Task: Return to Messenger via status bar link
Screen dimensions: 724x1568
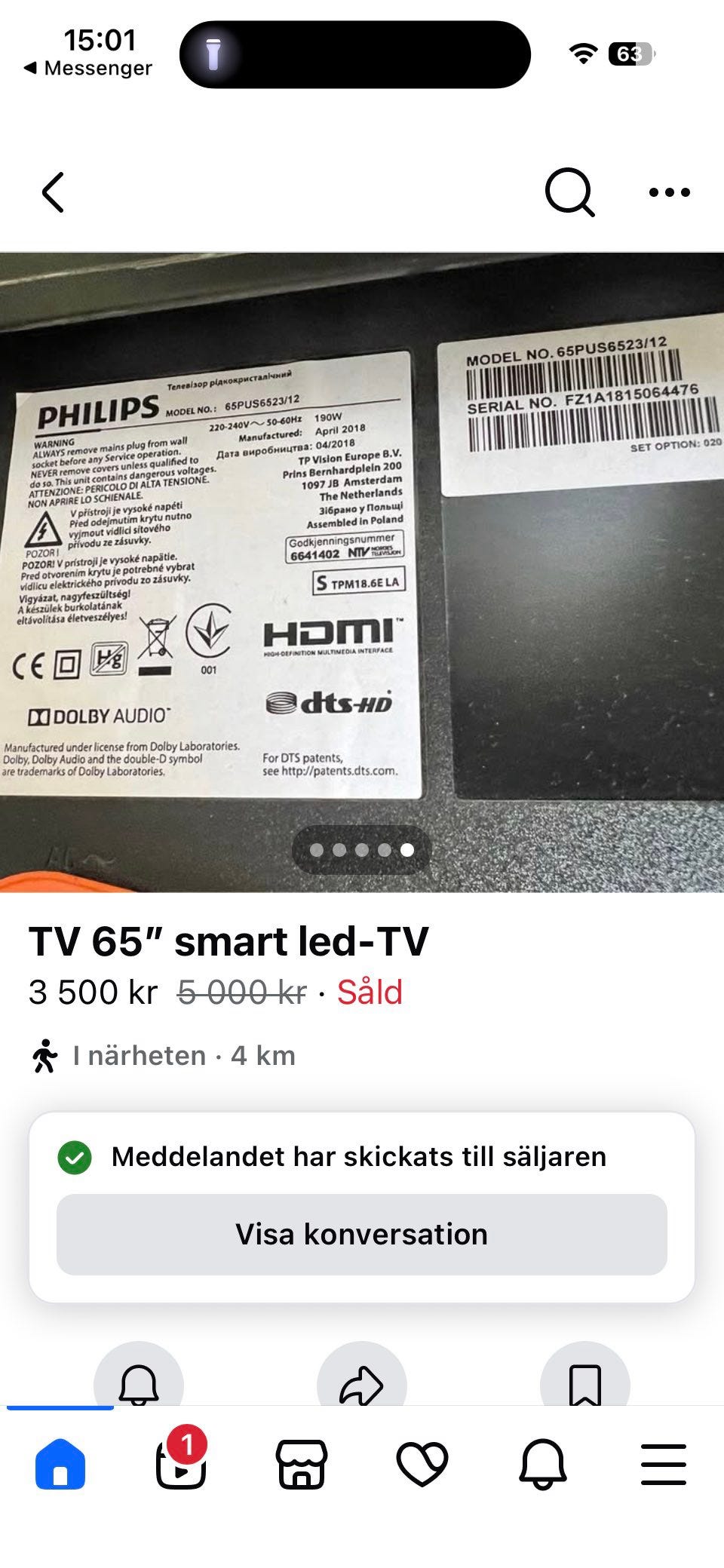Action: (88, 68)
